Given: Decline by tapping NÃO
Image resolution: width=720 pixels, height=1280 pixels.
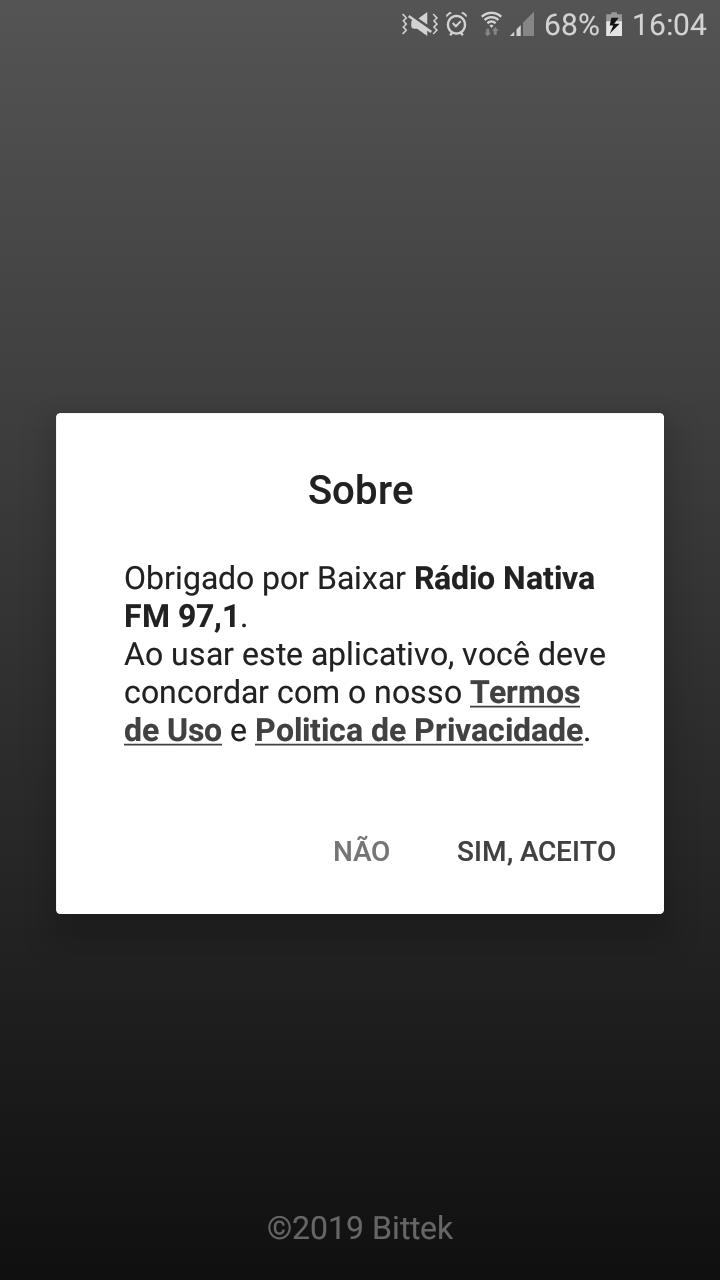Looking at the screenshot, I should coord(361,851).
